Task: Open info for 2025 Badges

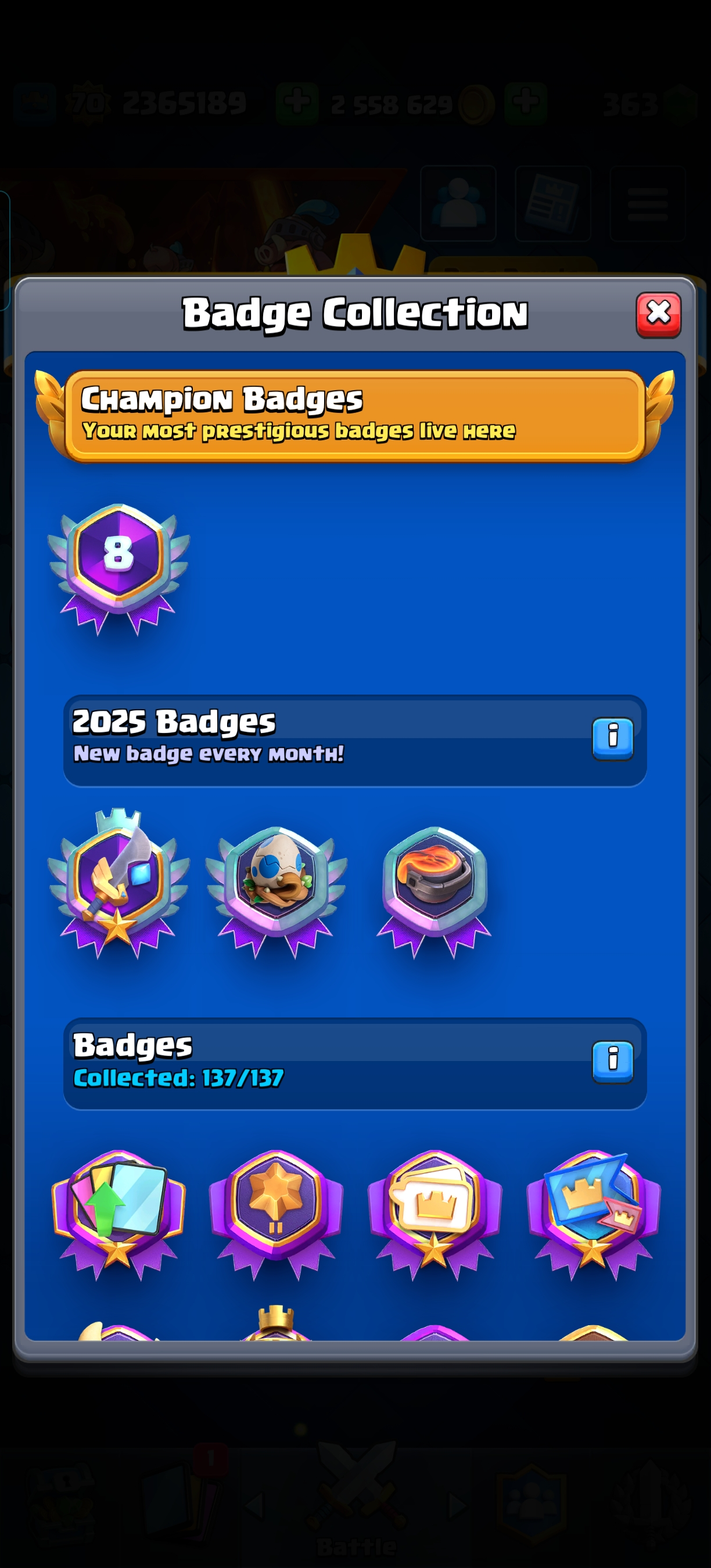Action: point(612,738)
